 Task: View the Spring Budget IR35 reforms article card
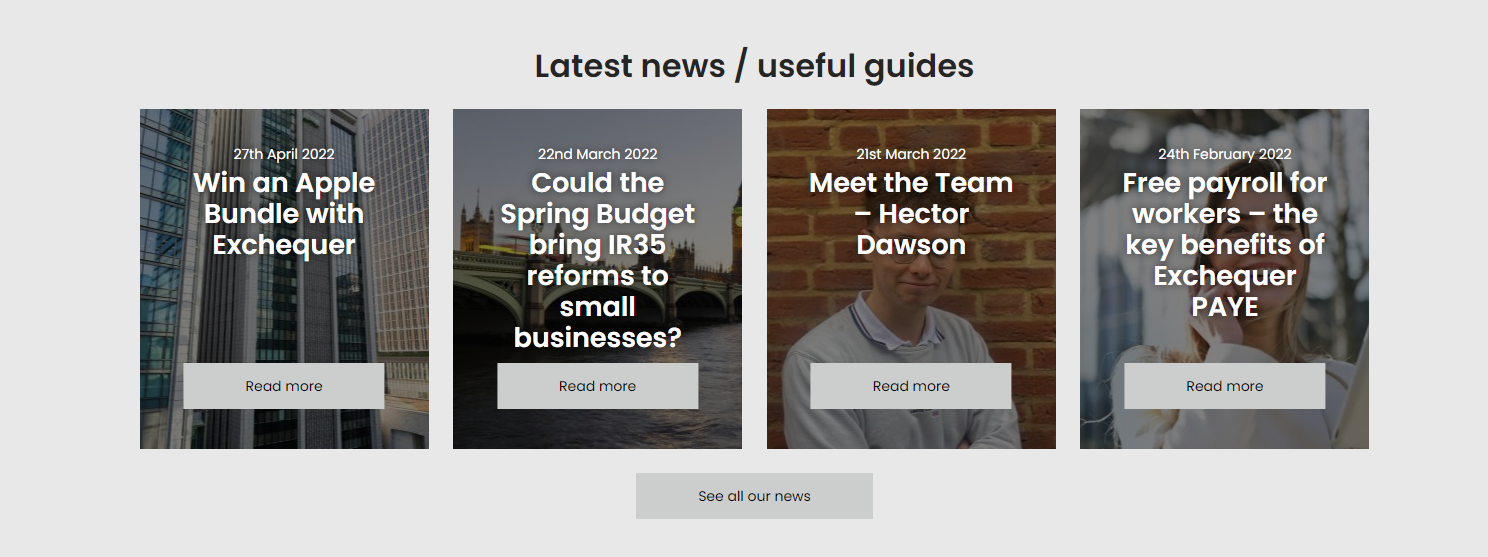point(597,260)
